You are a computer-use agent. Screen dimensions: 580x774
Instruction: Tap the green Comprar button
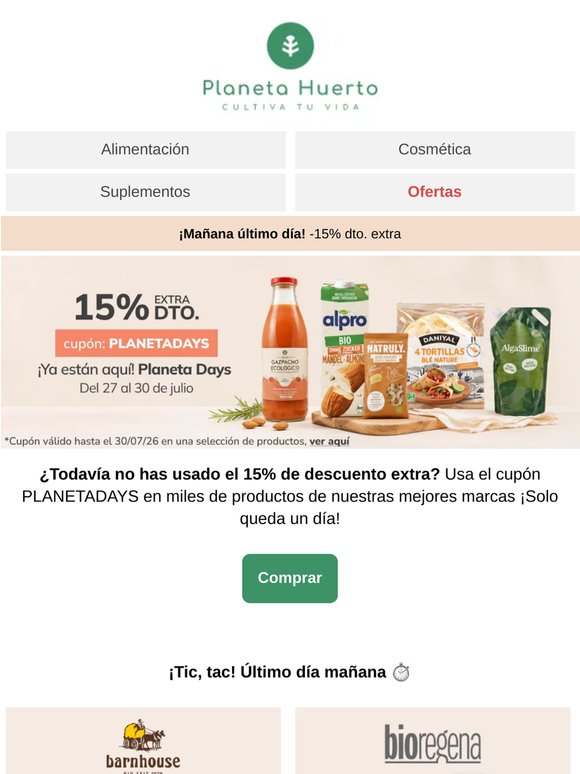click(x=290, y=578)
